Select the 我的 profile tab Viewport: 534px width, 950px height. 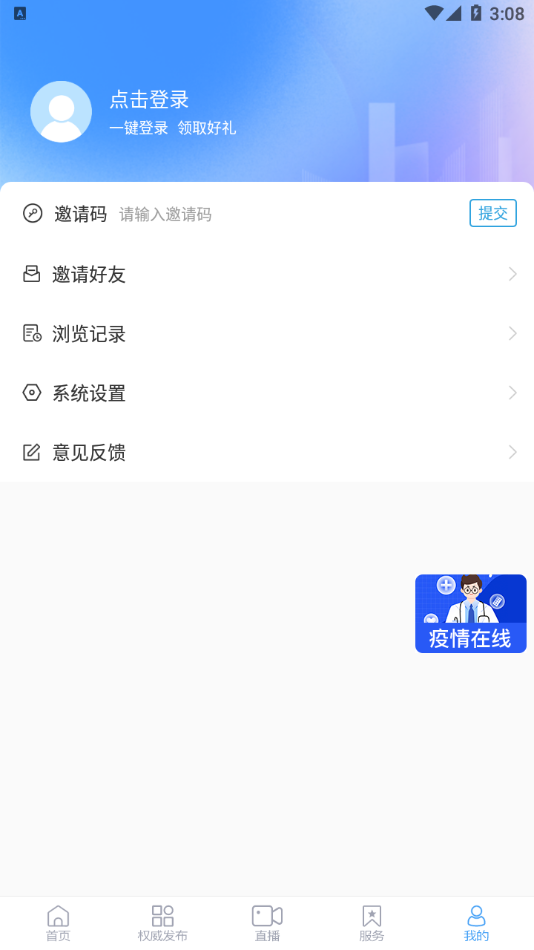(476, 923)
